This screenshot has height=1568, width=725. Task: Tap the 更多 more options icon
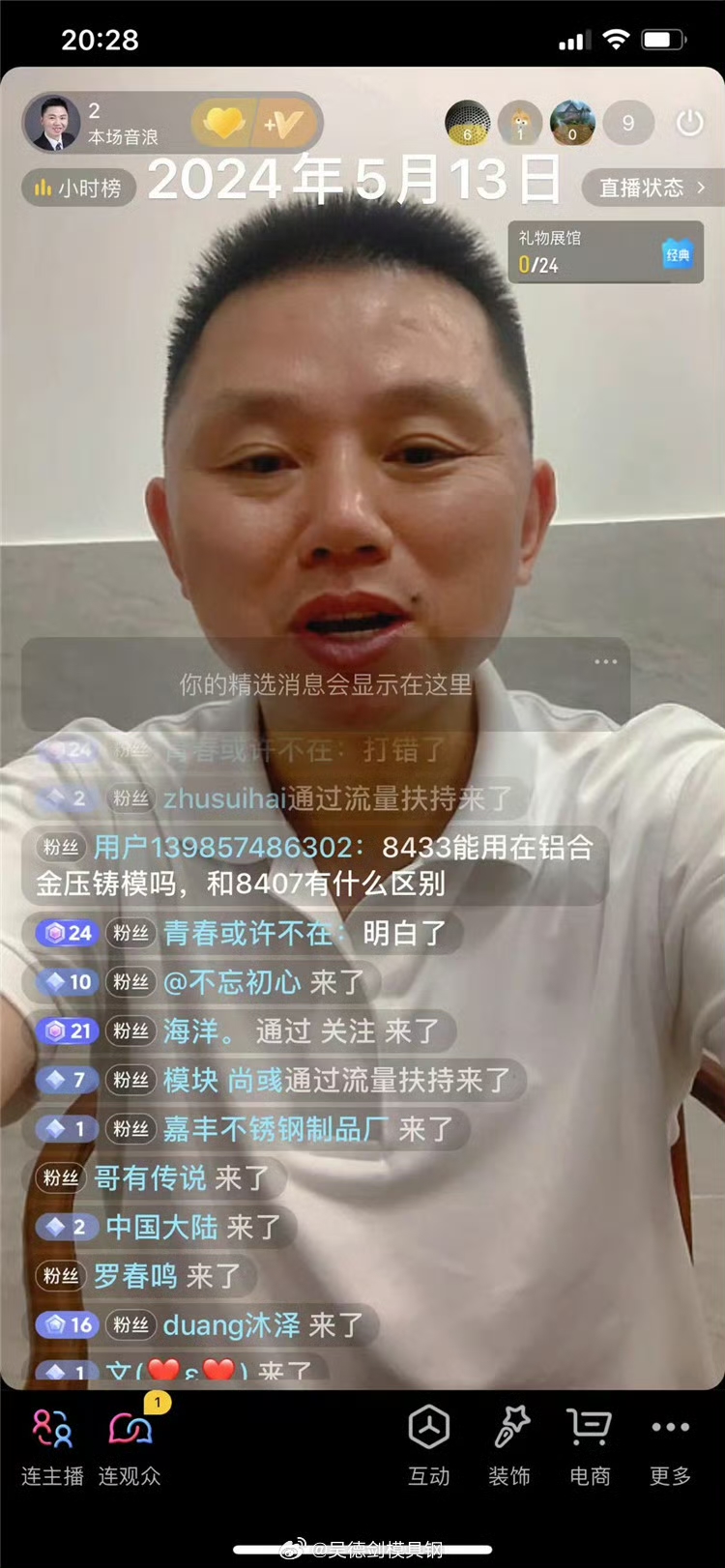click(x=668, y=1429)
